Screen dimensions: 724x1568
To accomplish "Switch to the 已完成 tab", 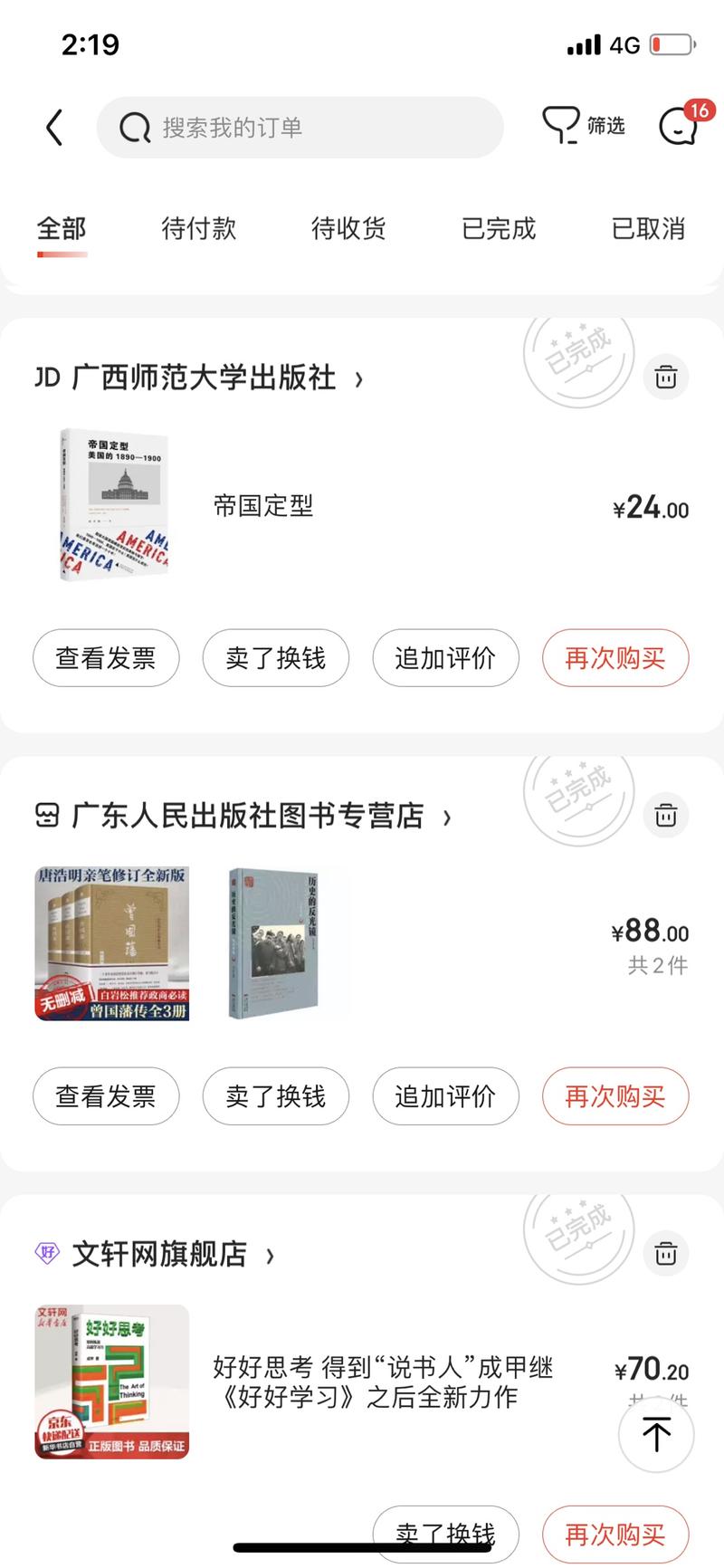I will click(x=497, y=229).
